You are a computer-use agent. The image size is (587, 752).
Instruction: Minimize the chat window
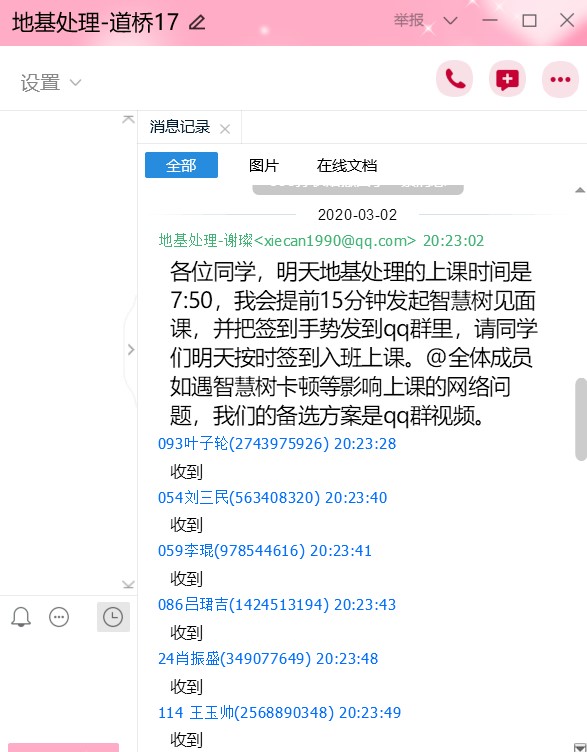point(490,20)
